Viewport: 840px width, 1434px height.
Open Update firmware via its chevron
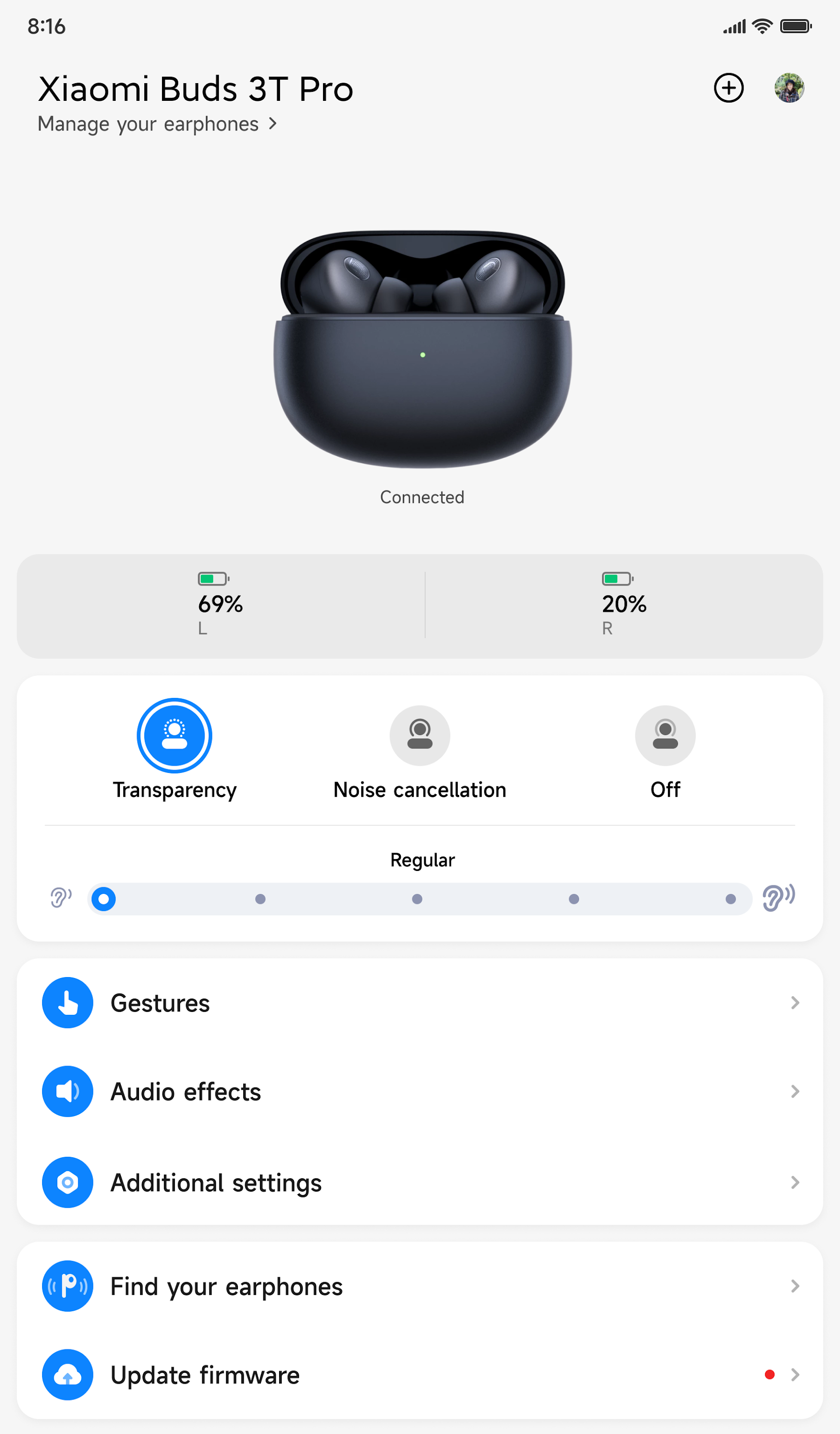(795, 1375)
